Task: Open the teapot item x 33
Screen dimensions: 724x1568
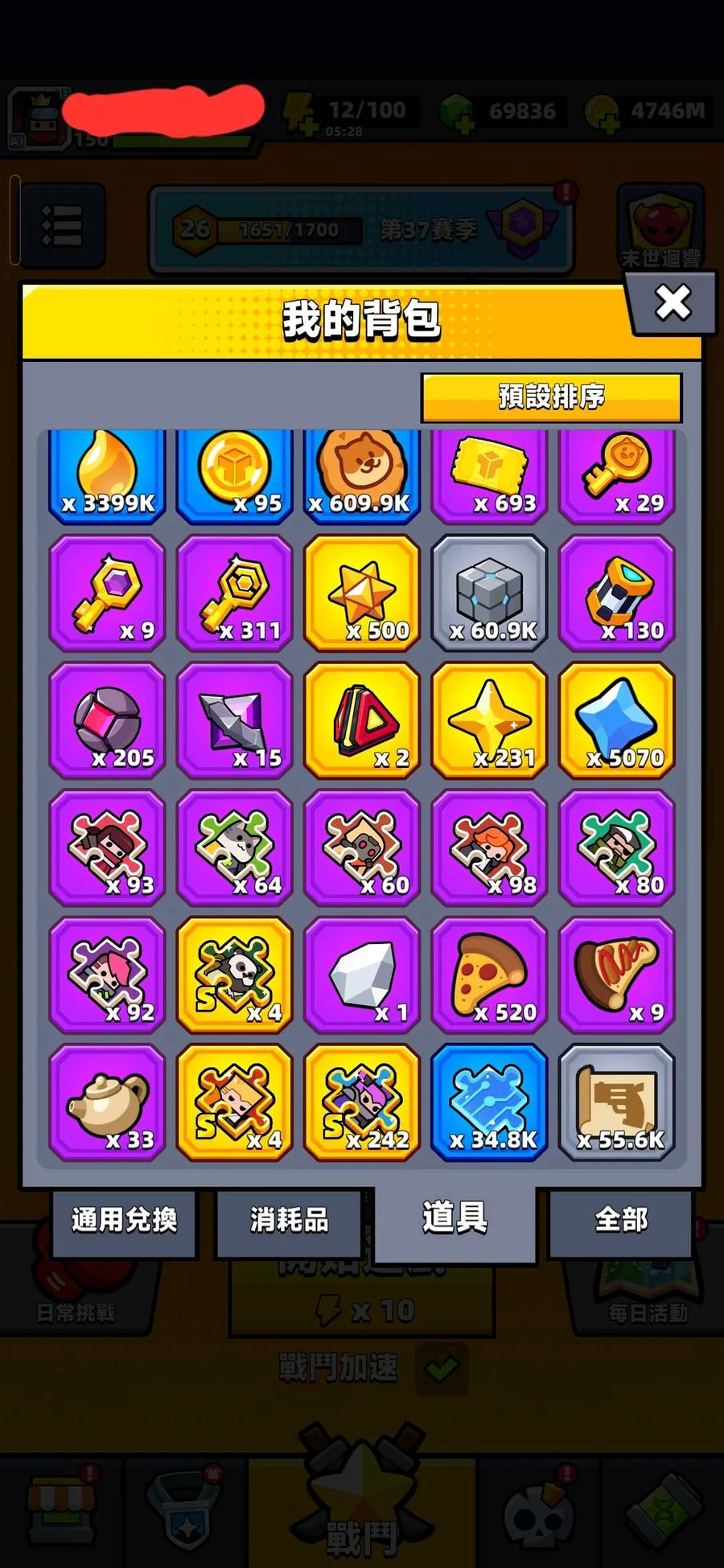Action: (x=107, y=1102)
